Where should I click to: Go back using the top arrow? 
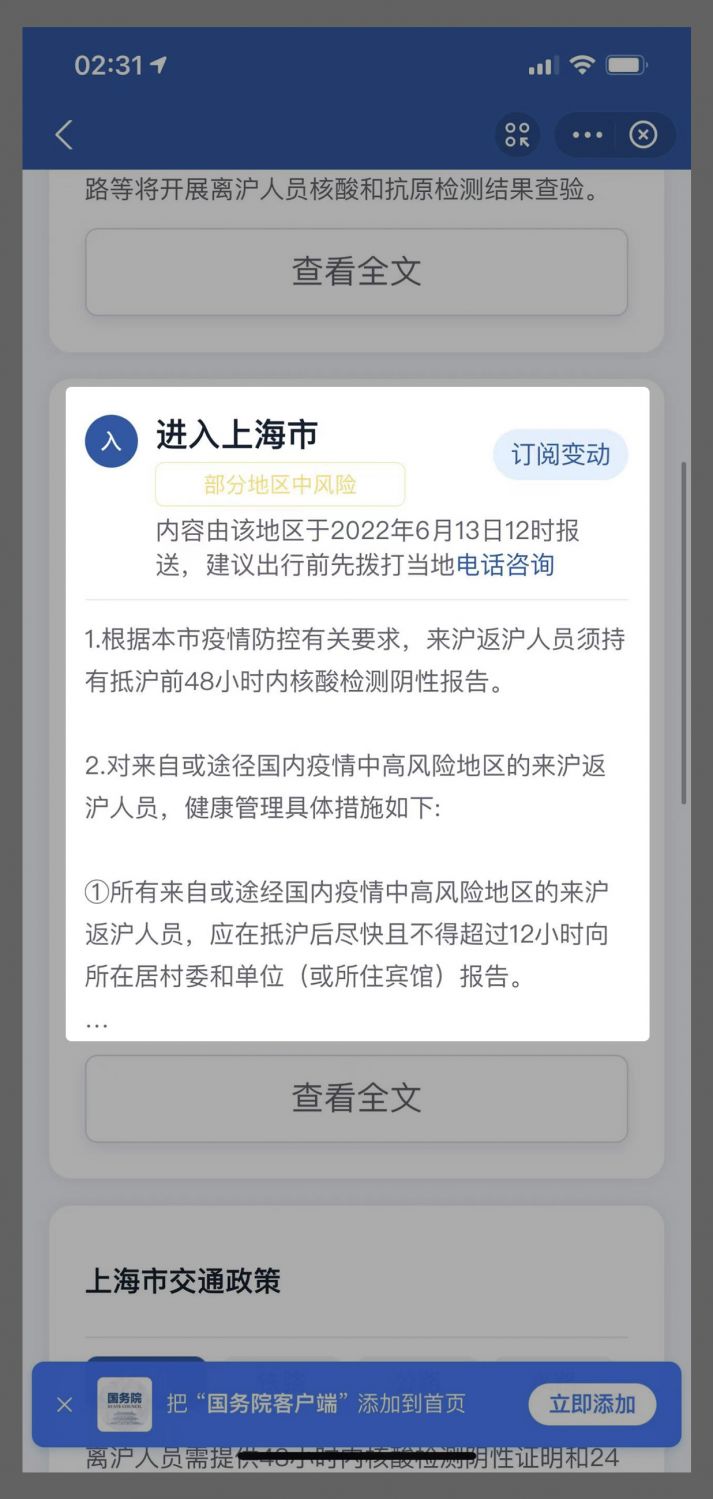point(64,135)
